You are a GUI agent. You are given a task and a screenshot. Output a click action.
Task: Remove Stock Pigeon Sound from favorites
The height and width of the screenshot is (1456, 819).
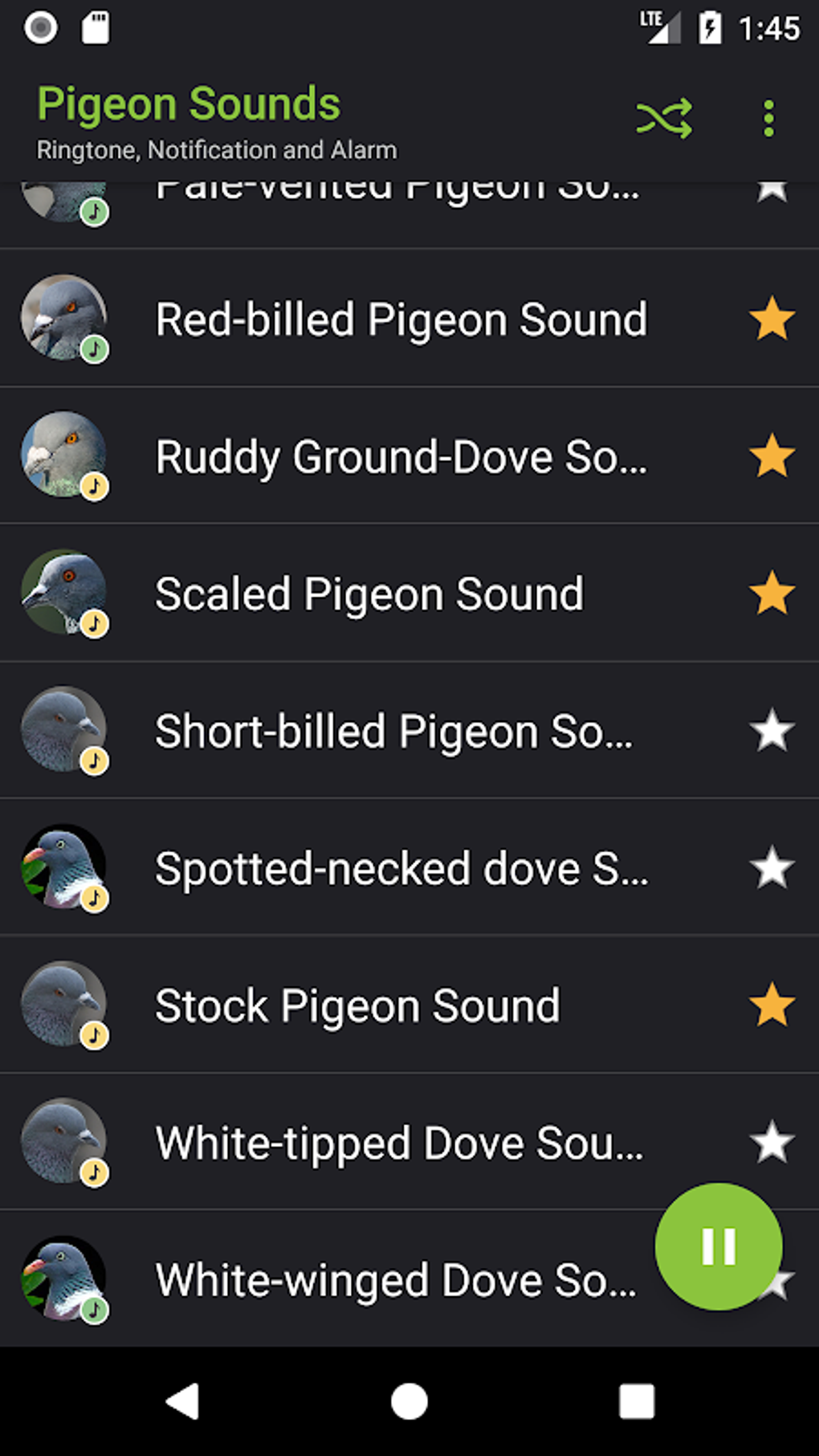click(772, 1005)
